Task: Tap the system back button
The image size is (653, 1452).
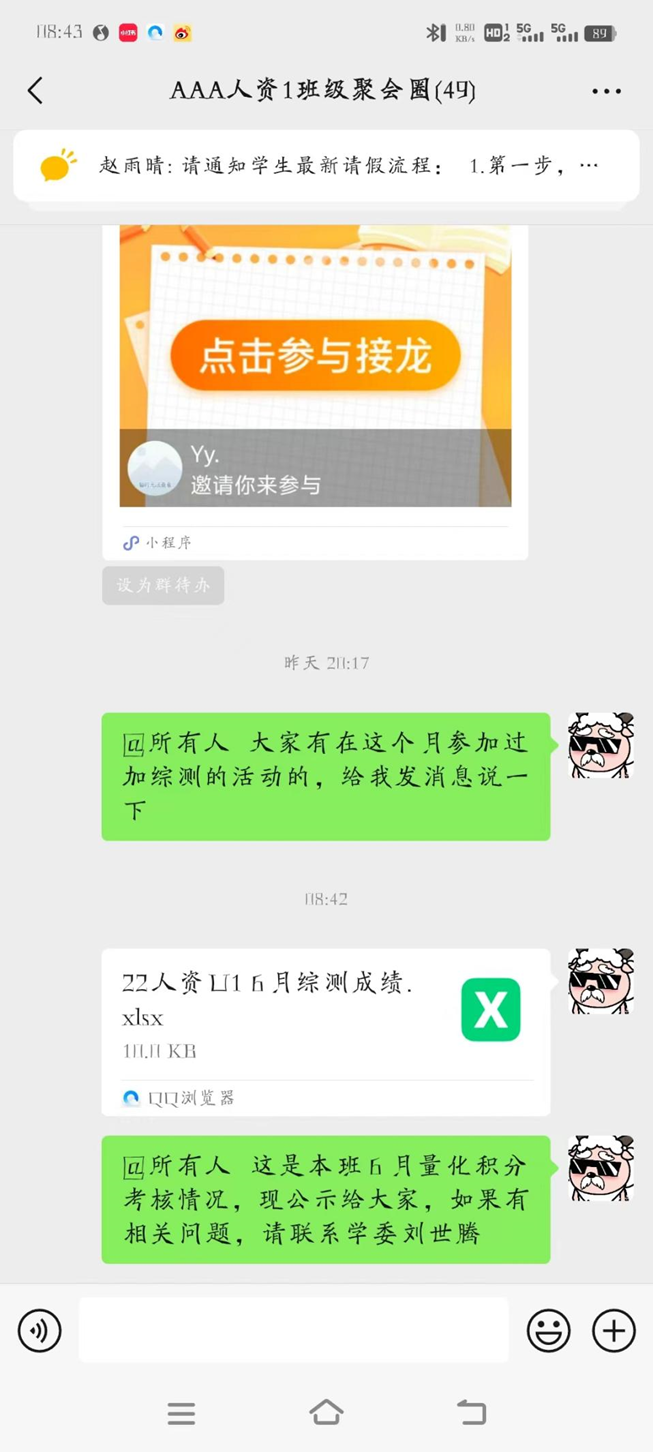Action: tap(471, 1412)
